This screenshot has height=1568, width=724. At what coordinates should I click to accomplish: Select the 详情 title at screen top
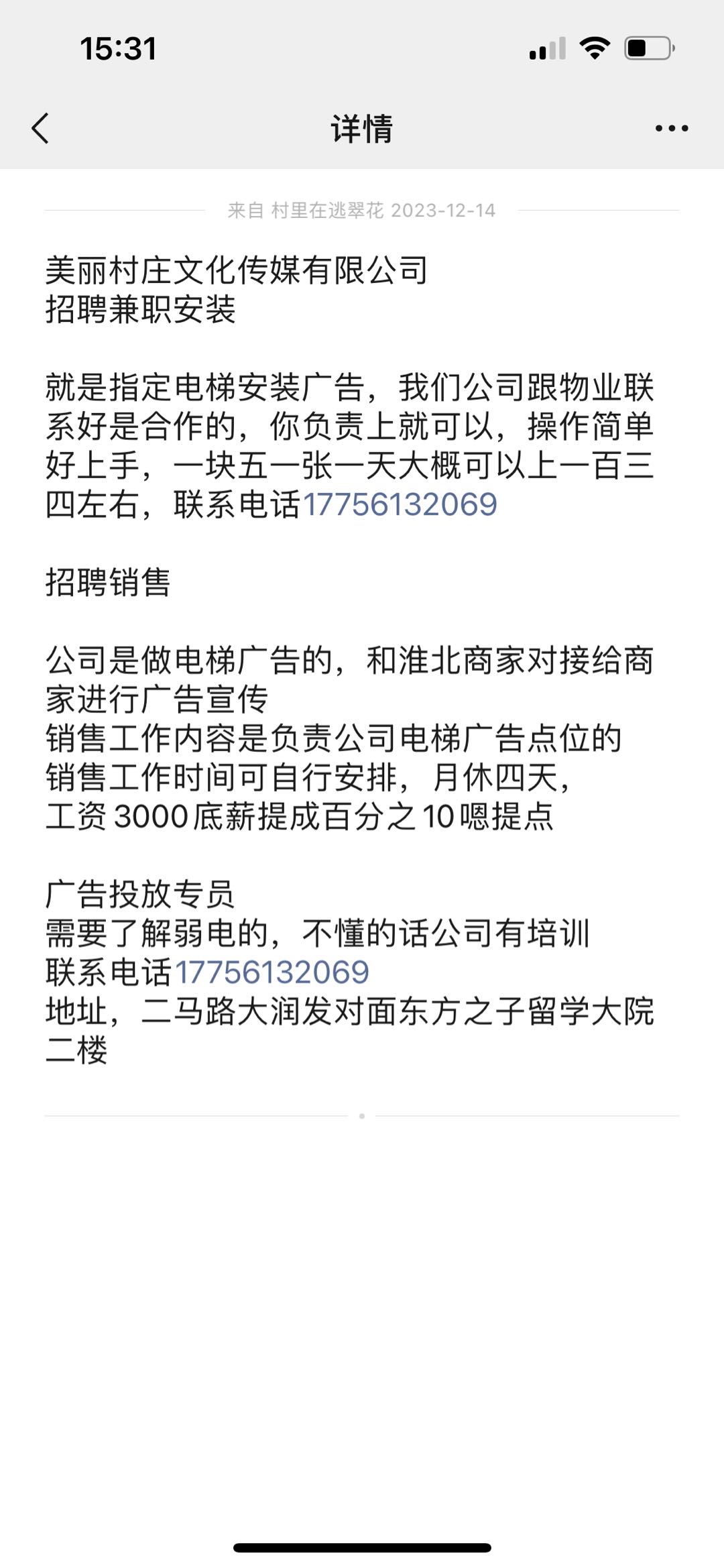click(362, 129)
